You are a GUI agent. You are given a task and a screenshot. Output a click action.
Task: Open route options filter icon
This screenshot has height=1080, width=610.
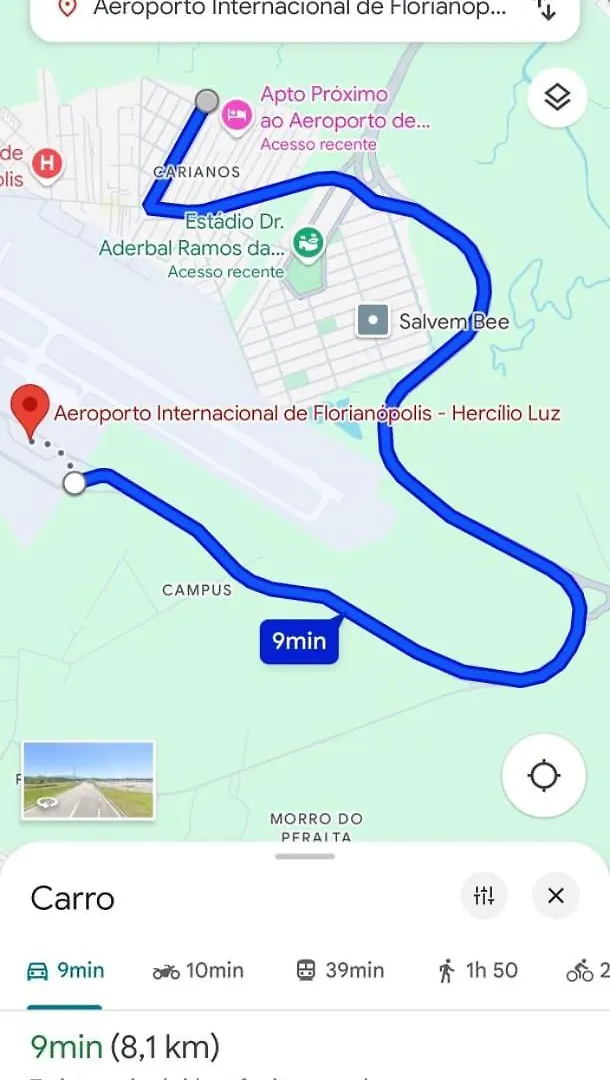pos(484,895)
